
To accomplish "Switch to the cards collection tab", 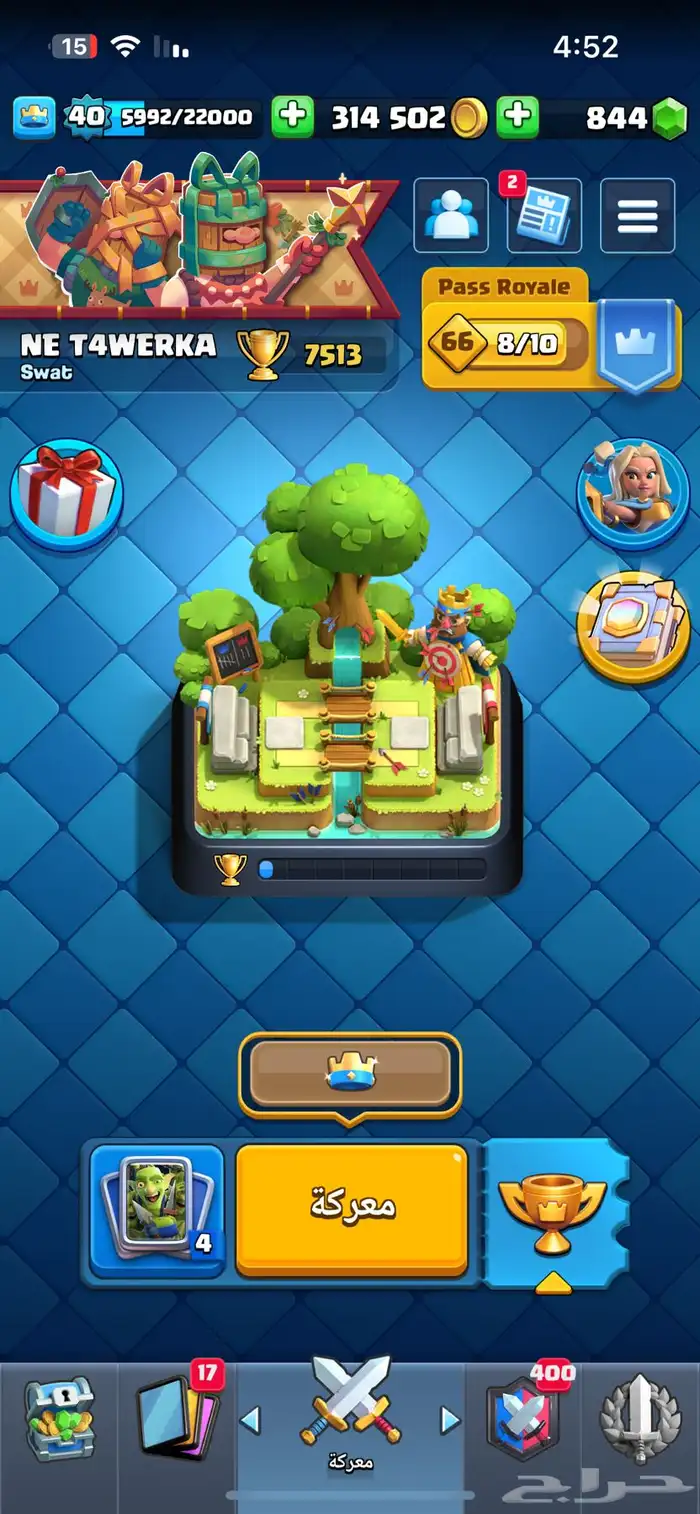I will (x=177, y=1418).
